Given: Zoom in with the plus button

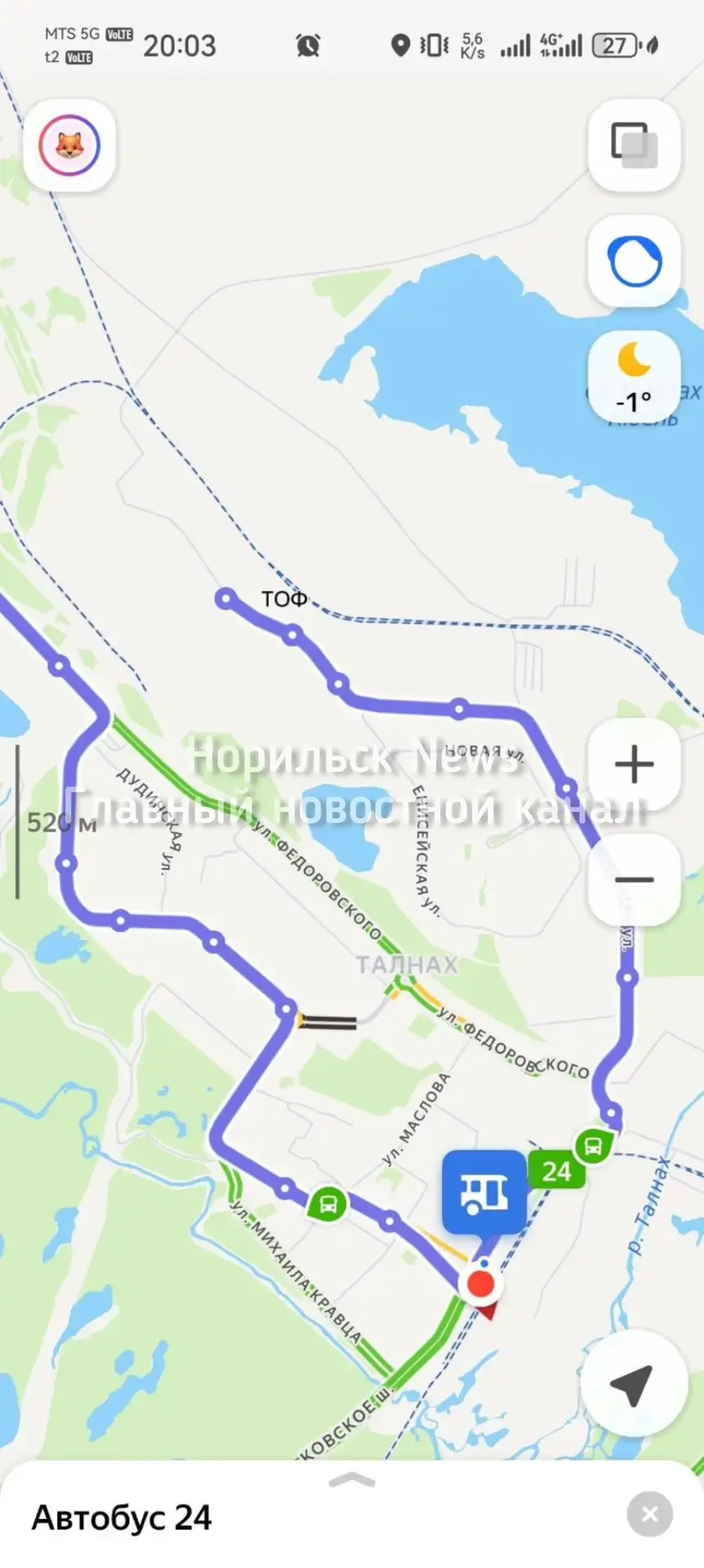Looking at the screenshot, I should pos(635,764).
